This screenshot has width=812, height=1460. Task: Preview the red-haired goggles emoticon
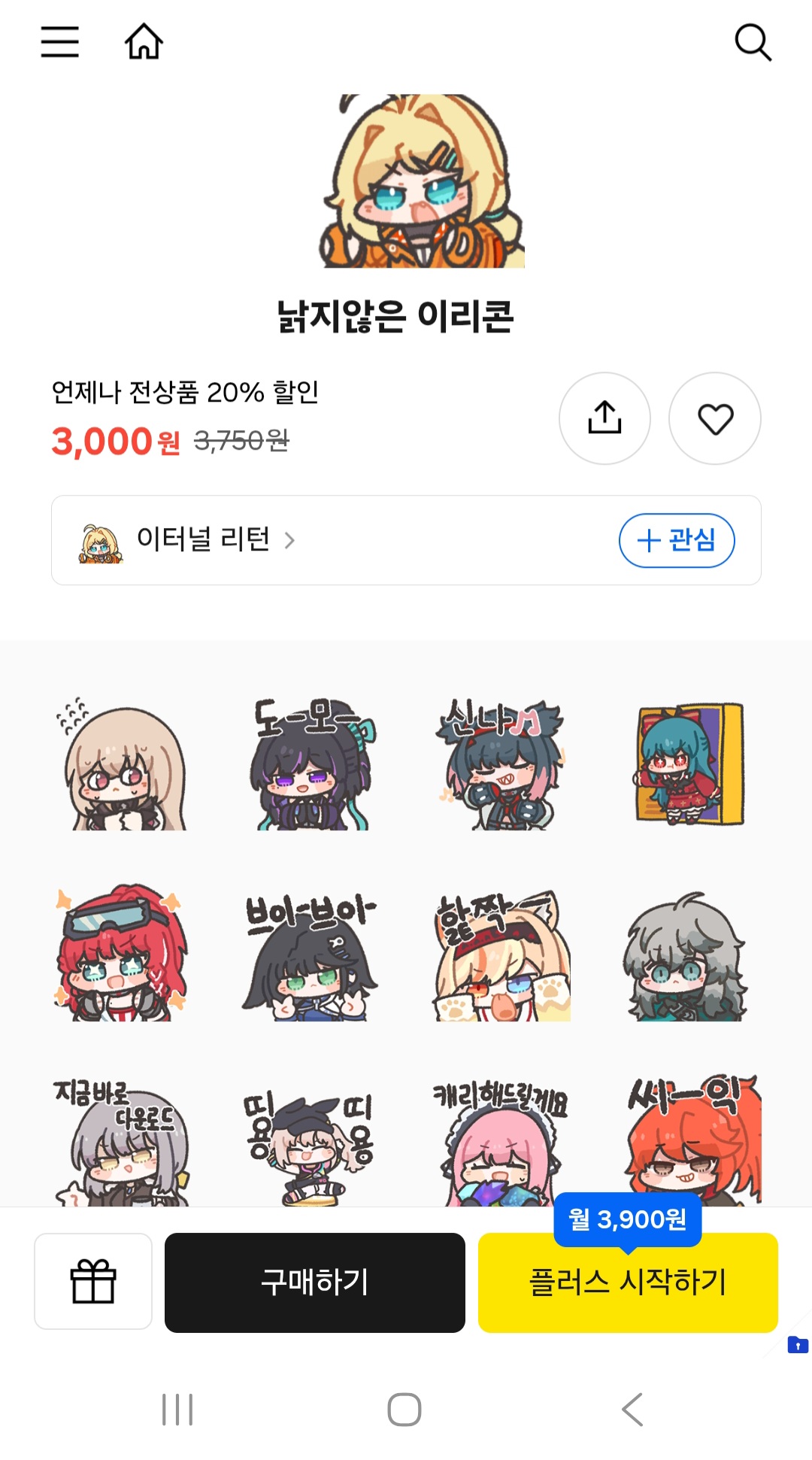click(x=120, y=954)
